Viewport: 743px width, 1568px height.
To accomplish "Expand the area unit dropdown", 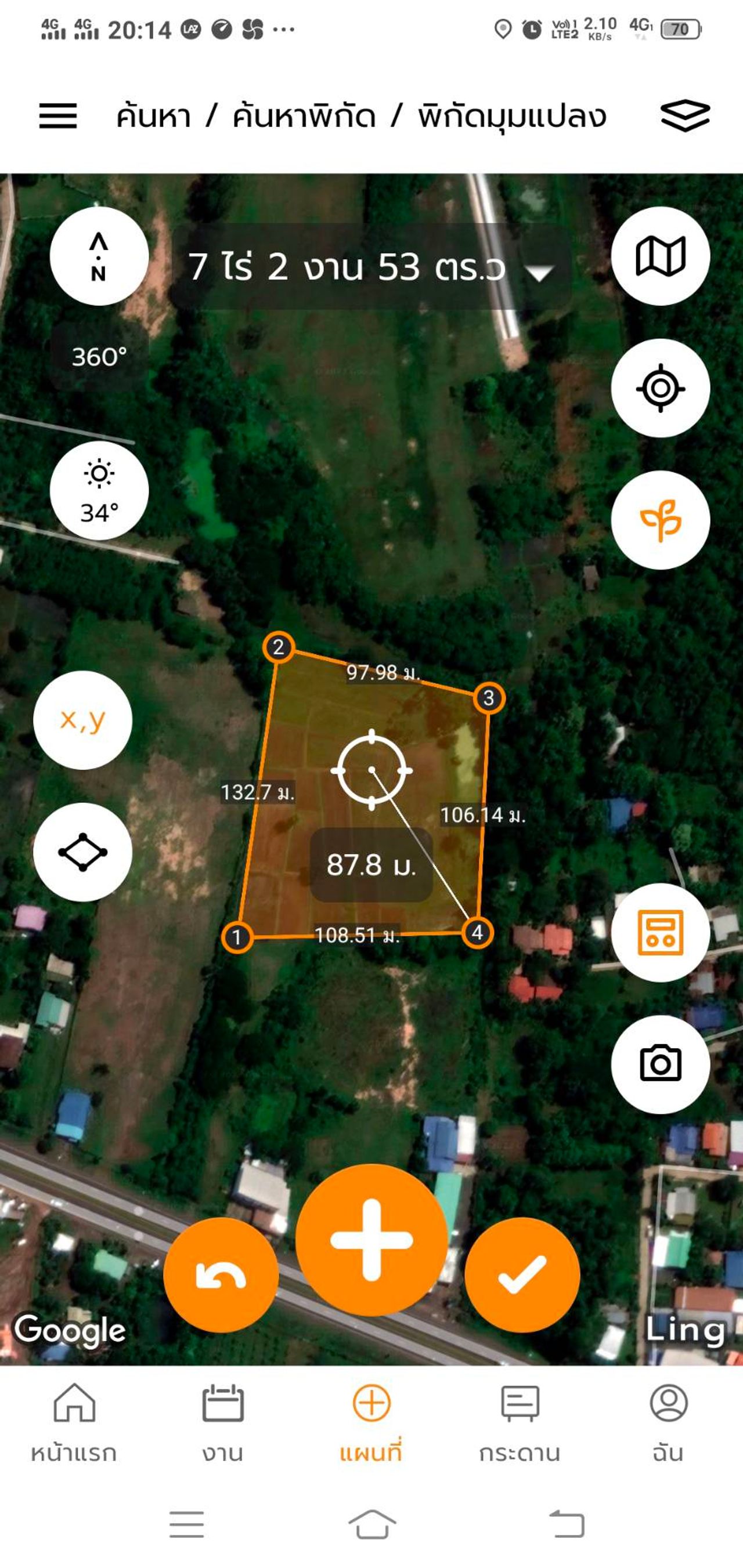I will [540, 272].
